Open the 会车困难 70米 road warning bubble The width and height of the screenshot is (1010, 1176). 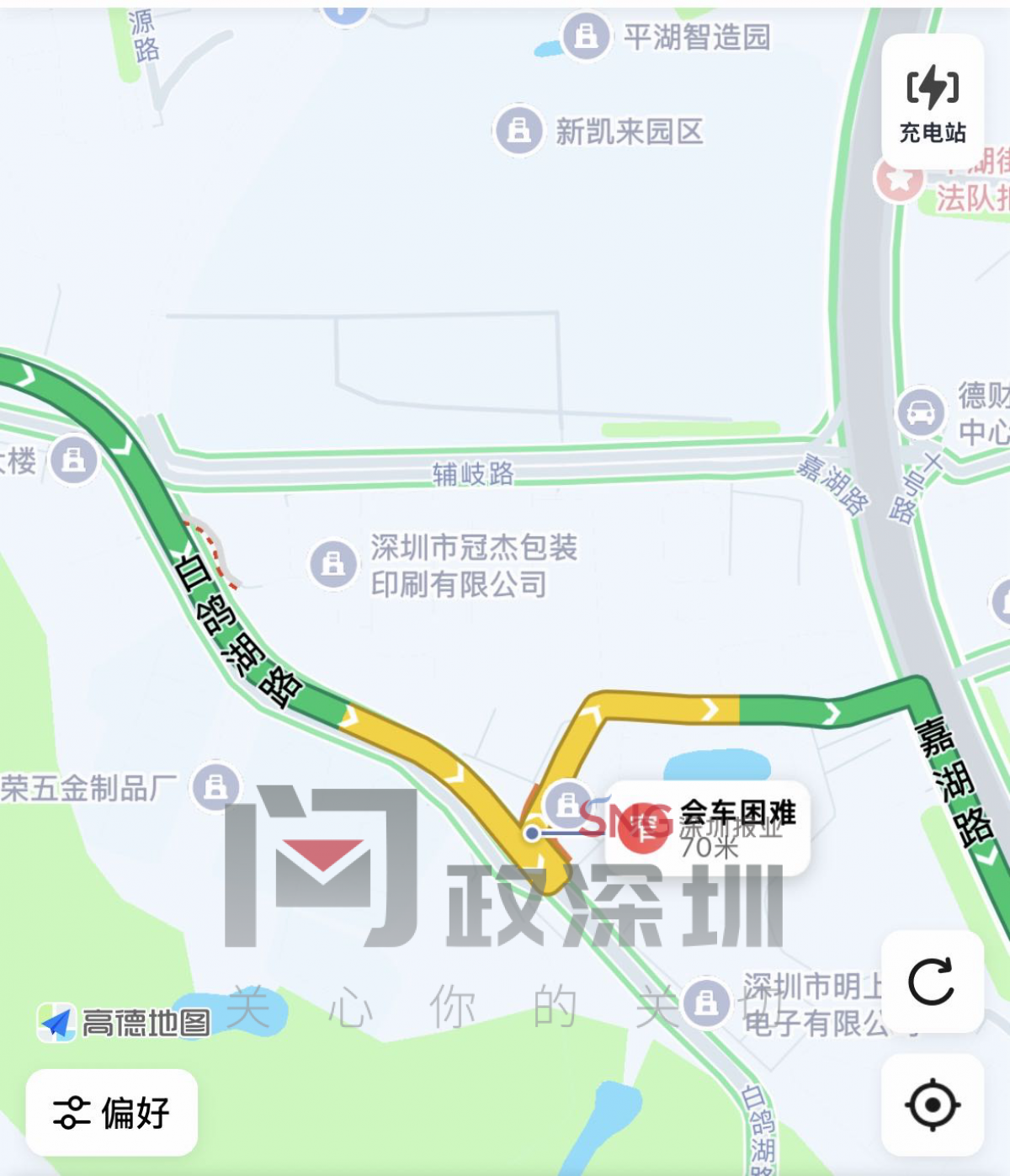[x=709, y=828]
